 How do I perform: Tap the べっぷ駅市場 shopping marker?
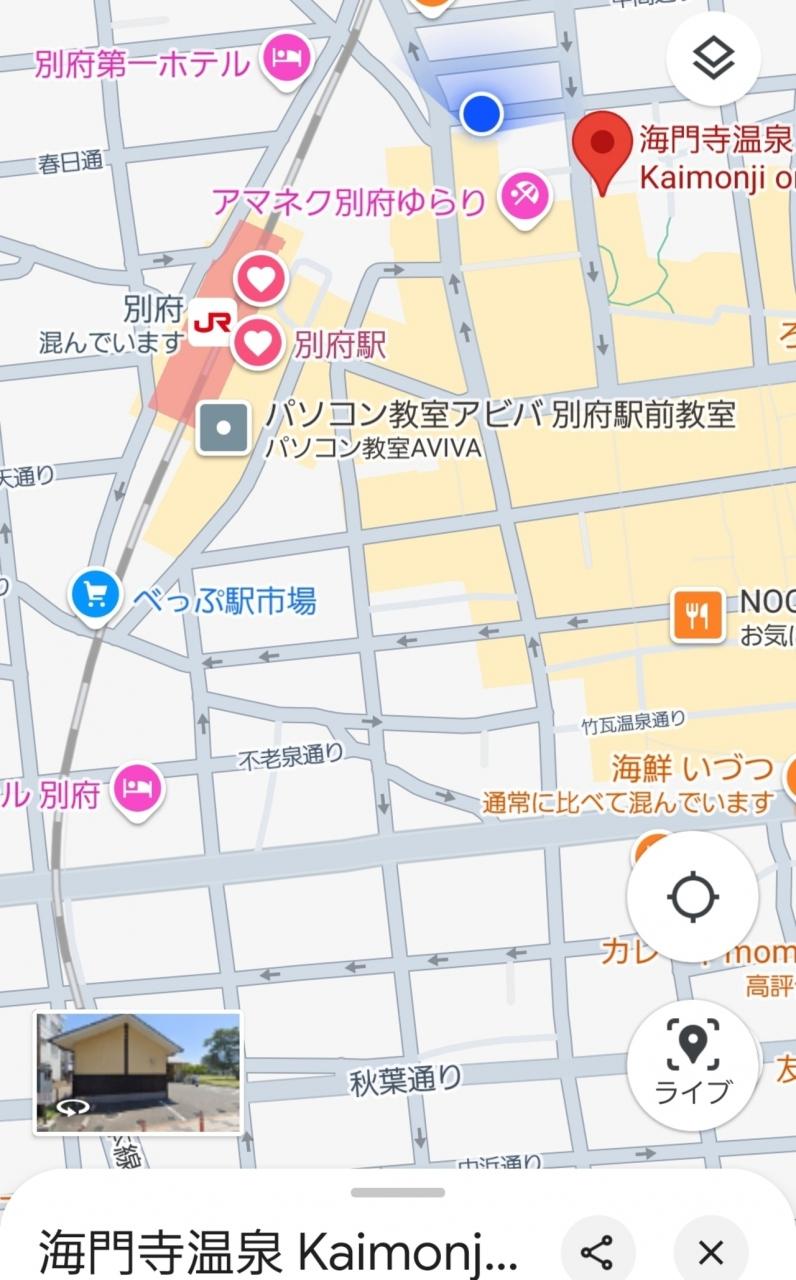96,596
